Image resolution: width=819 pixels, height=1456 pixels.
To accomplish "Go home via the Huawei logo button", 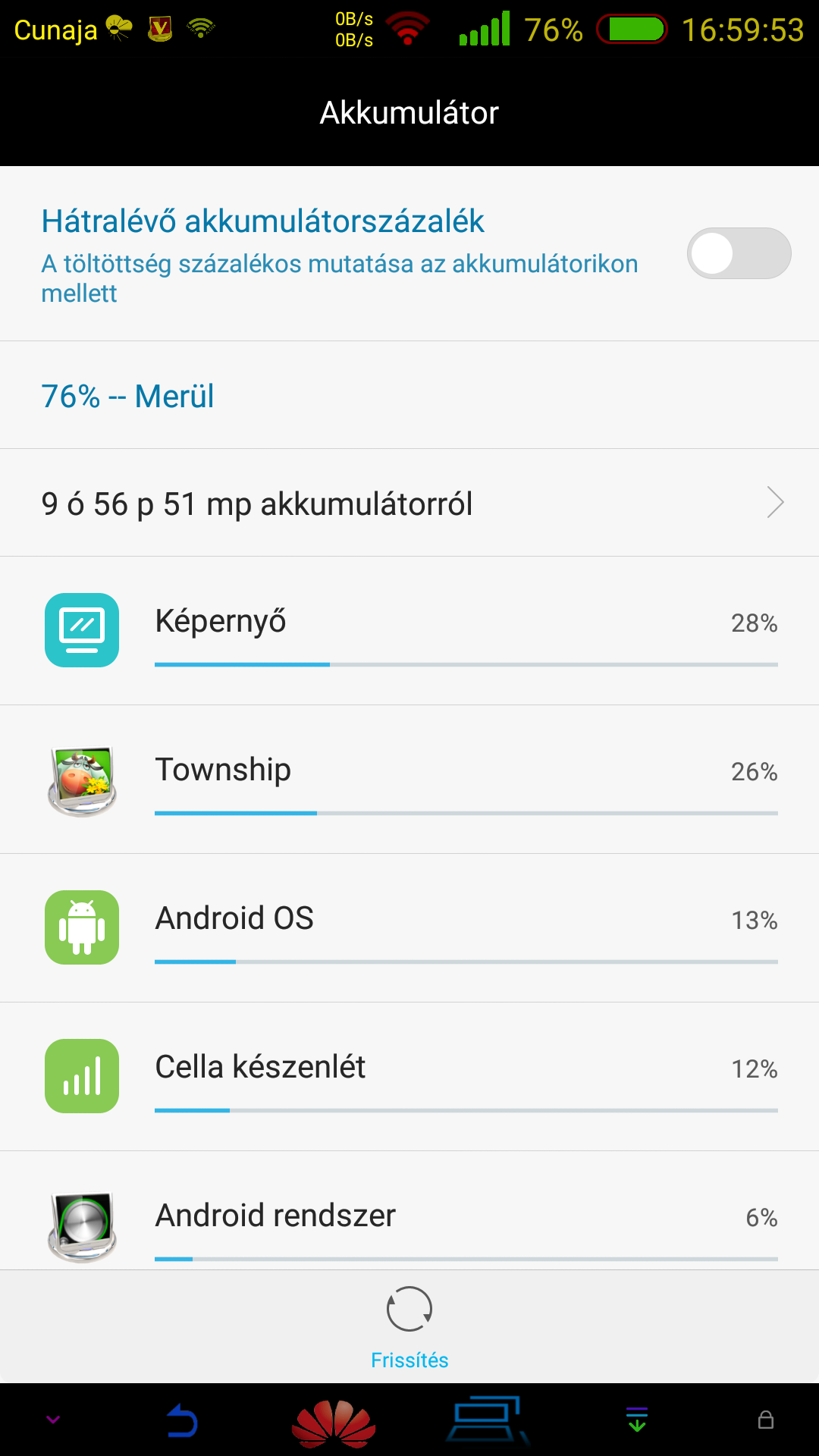I will [x=334, y=1421].
